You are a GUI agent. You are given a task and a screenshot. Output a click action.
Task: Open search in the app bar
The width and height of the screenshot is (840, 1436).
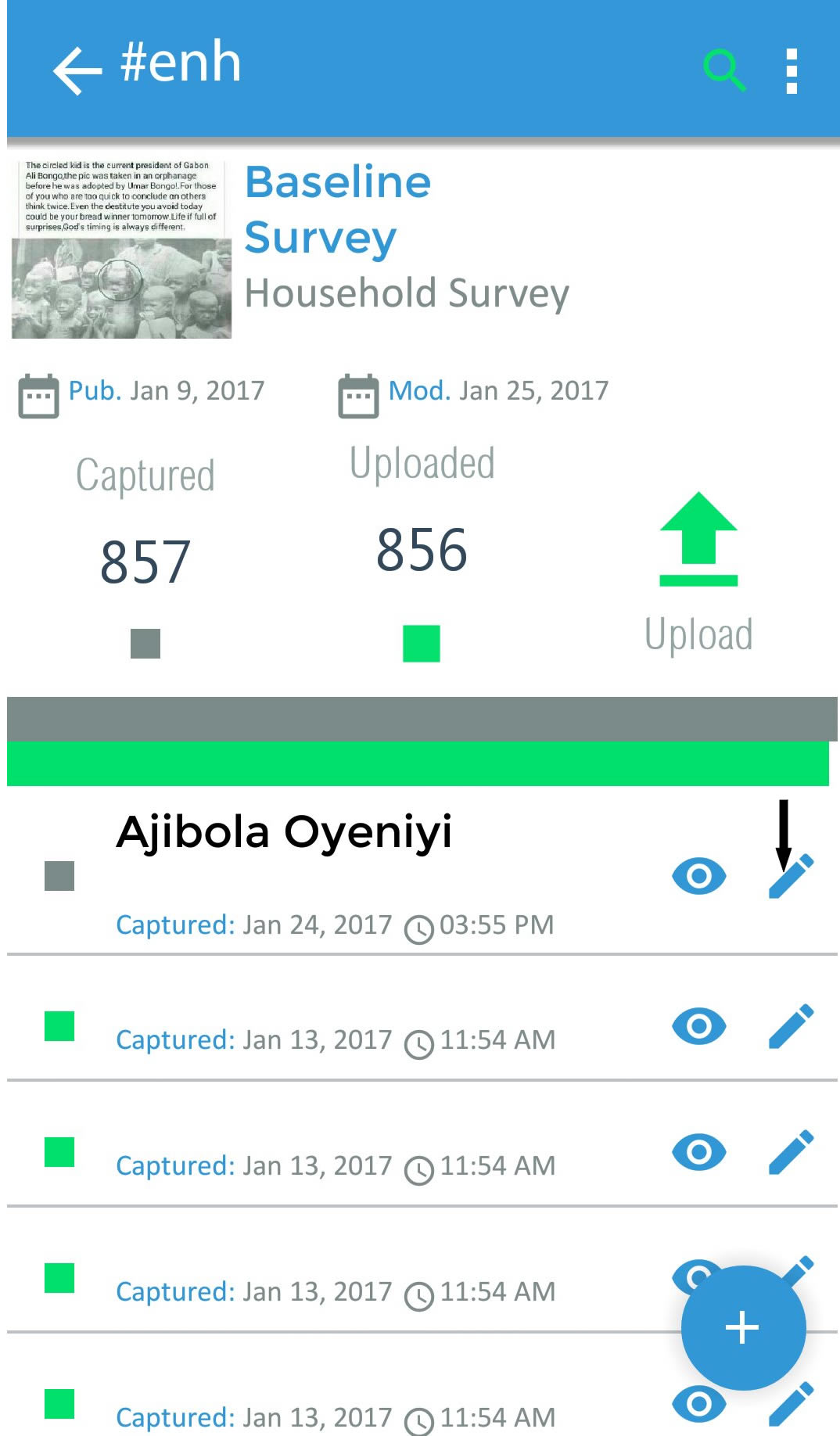pos(724,70)
